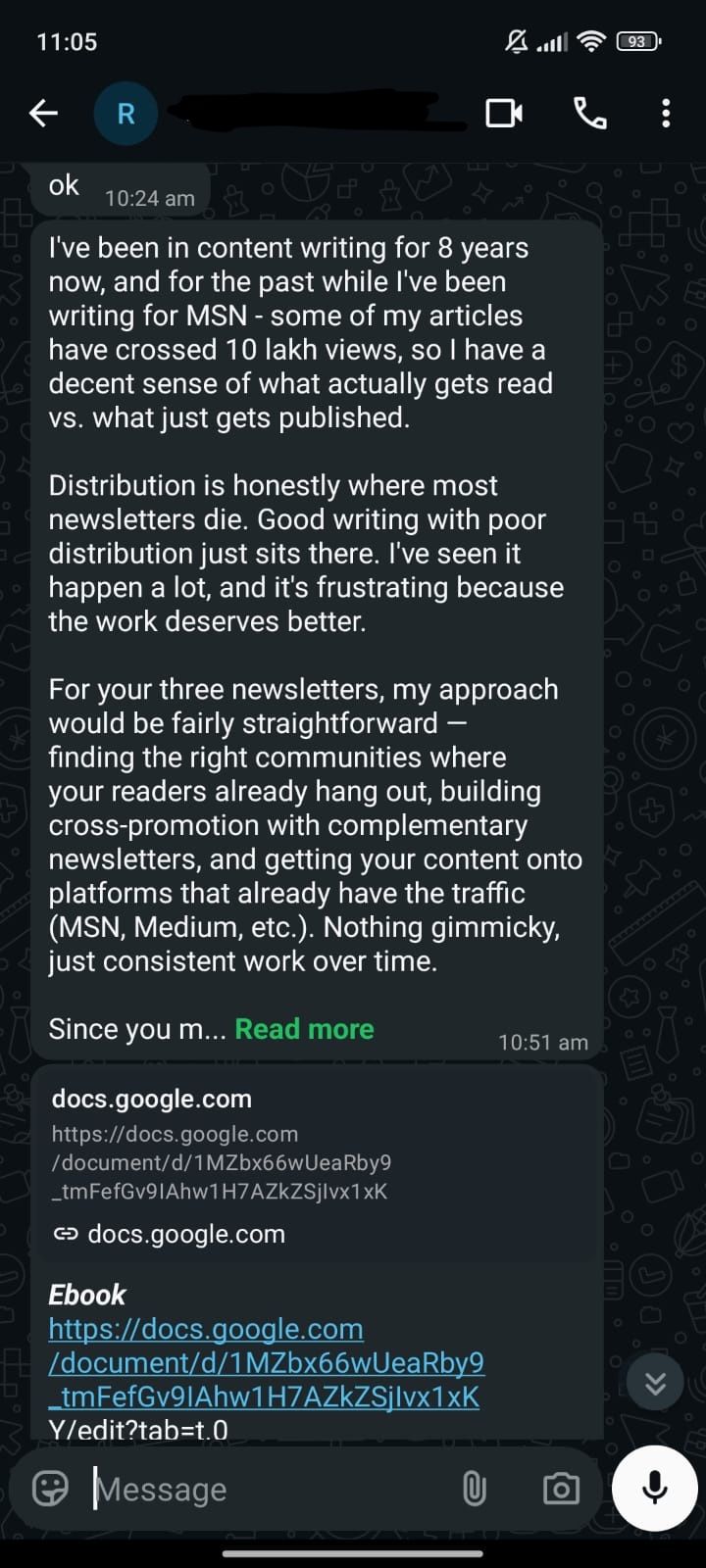Start a voice call
This screenshot has width=706, height=1568.
(589, 114)
